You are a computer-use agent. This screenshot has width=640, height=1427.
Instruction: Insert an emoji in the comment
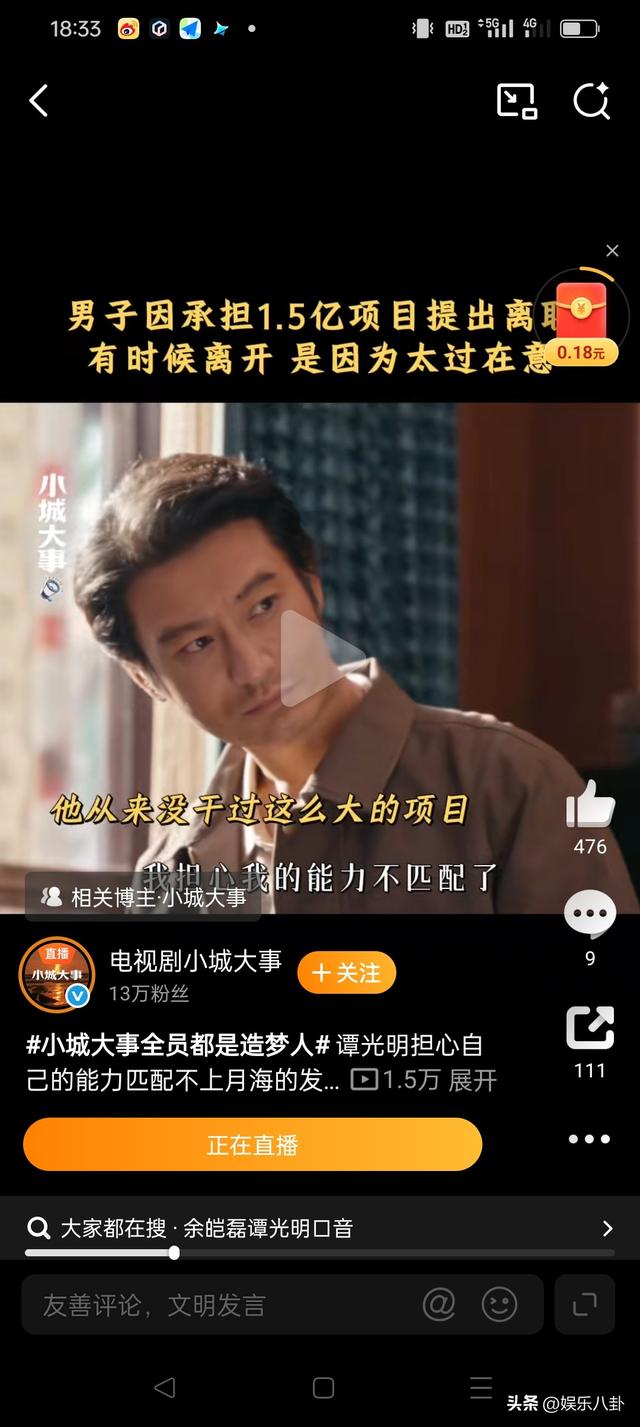coord(499,1304)
